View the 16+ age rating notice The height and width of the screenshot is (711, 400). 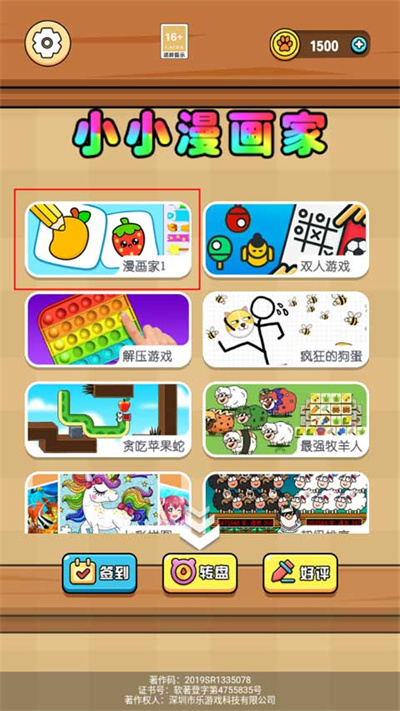coord(174,41)
